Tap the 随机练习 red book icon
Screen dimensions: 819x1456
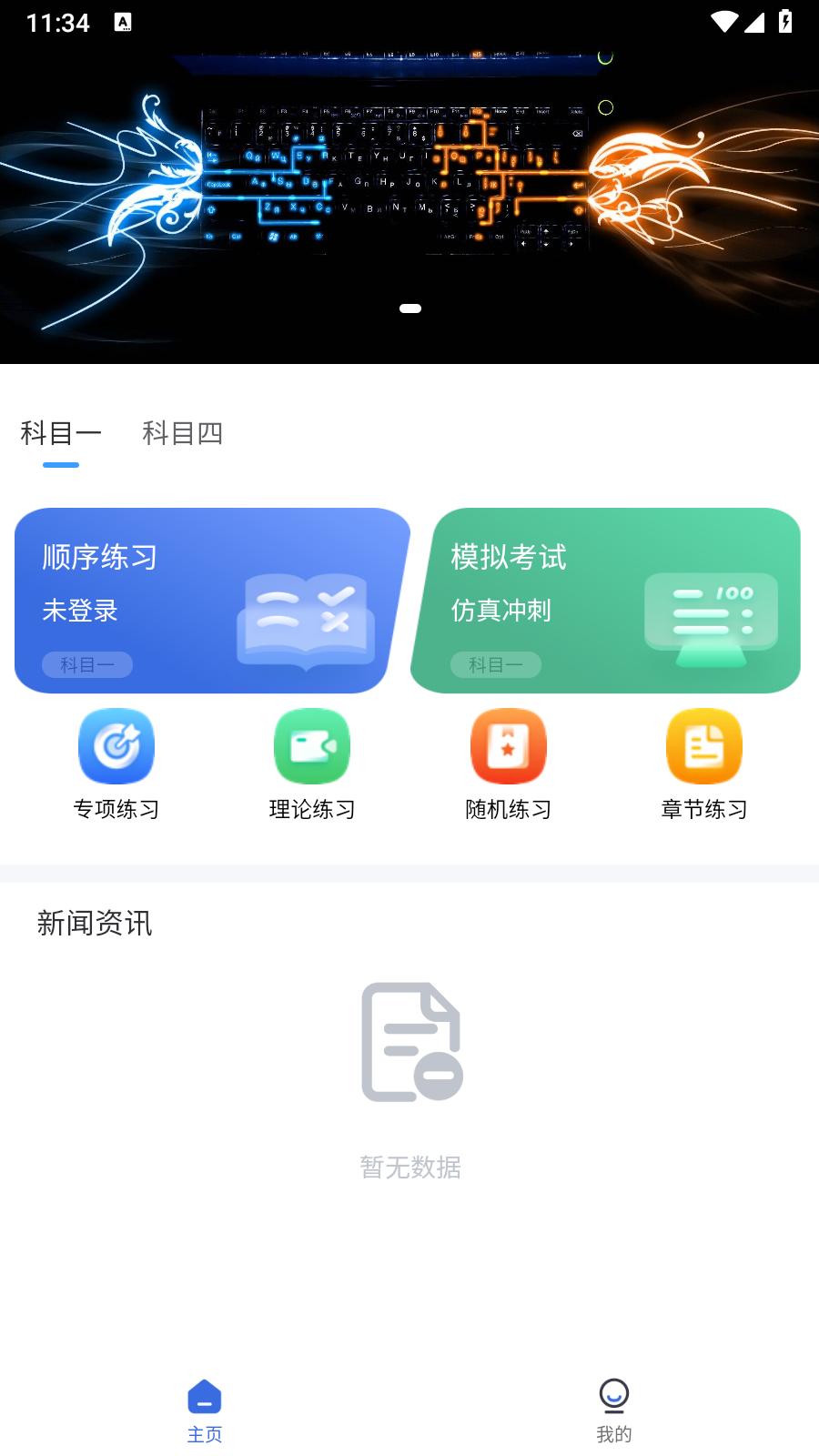tap(508, 746)
